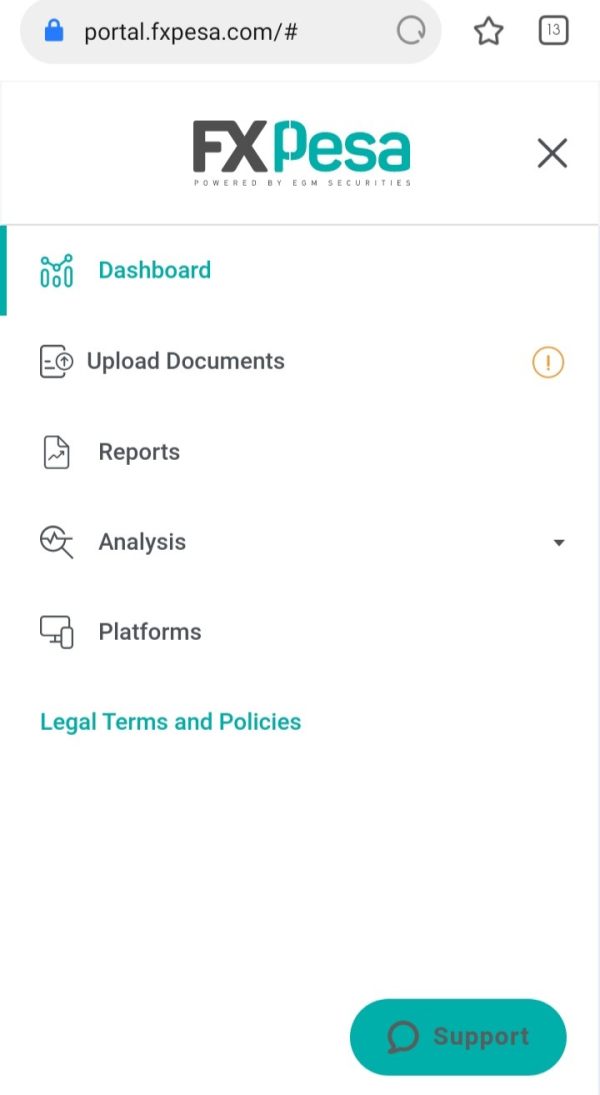Go to Upload Documents

click(299, 361)
